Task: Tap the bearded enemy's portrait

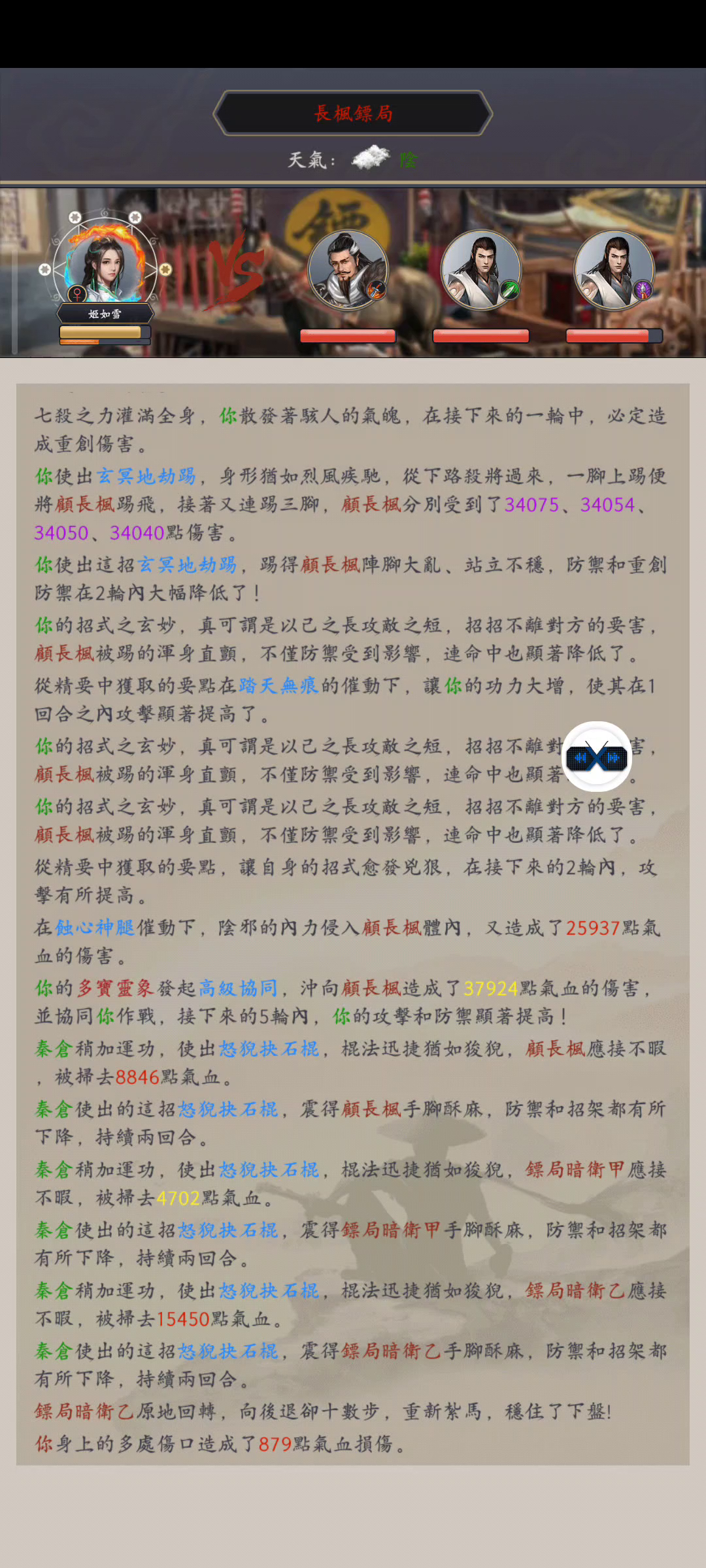Action: click(348, 269)
